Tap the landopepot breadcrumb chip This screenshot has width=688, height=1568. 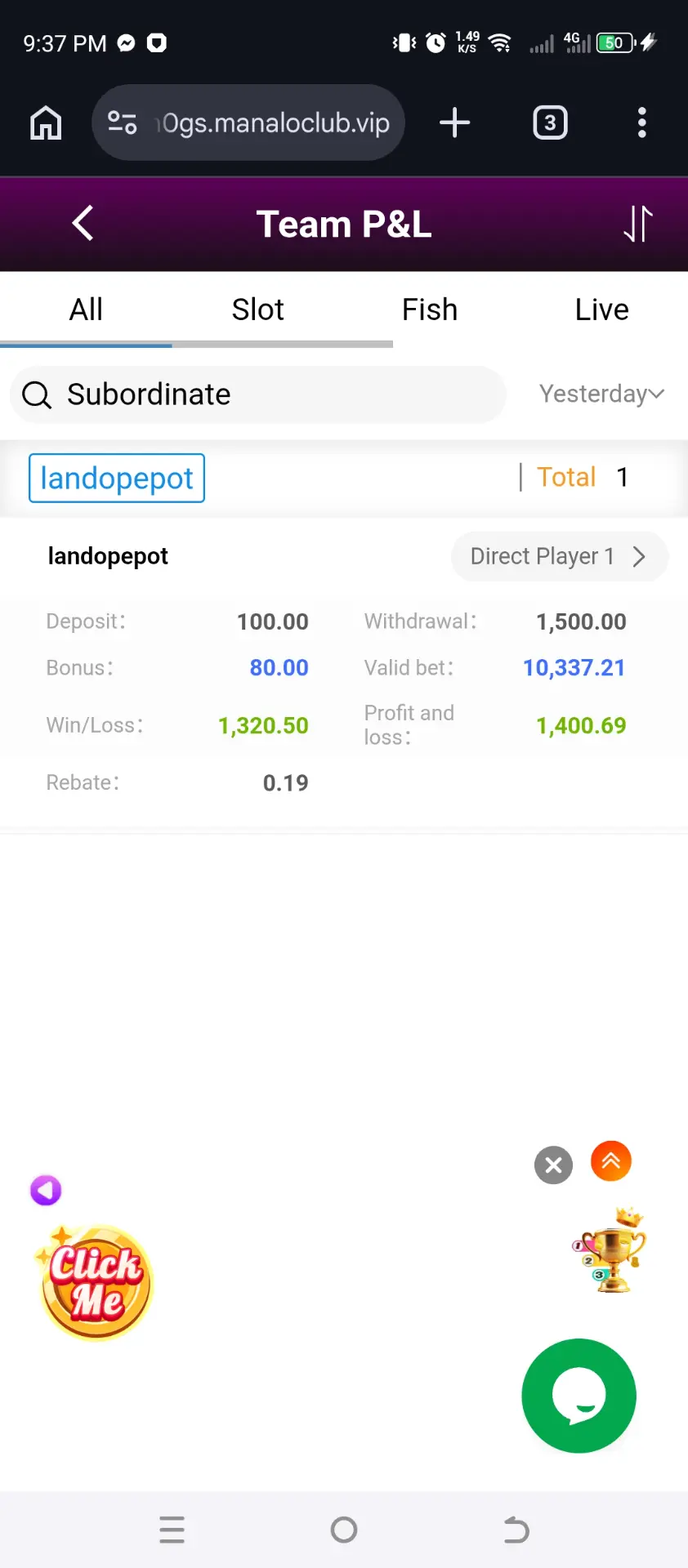pos(117,478)
